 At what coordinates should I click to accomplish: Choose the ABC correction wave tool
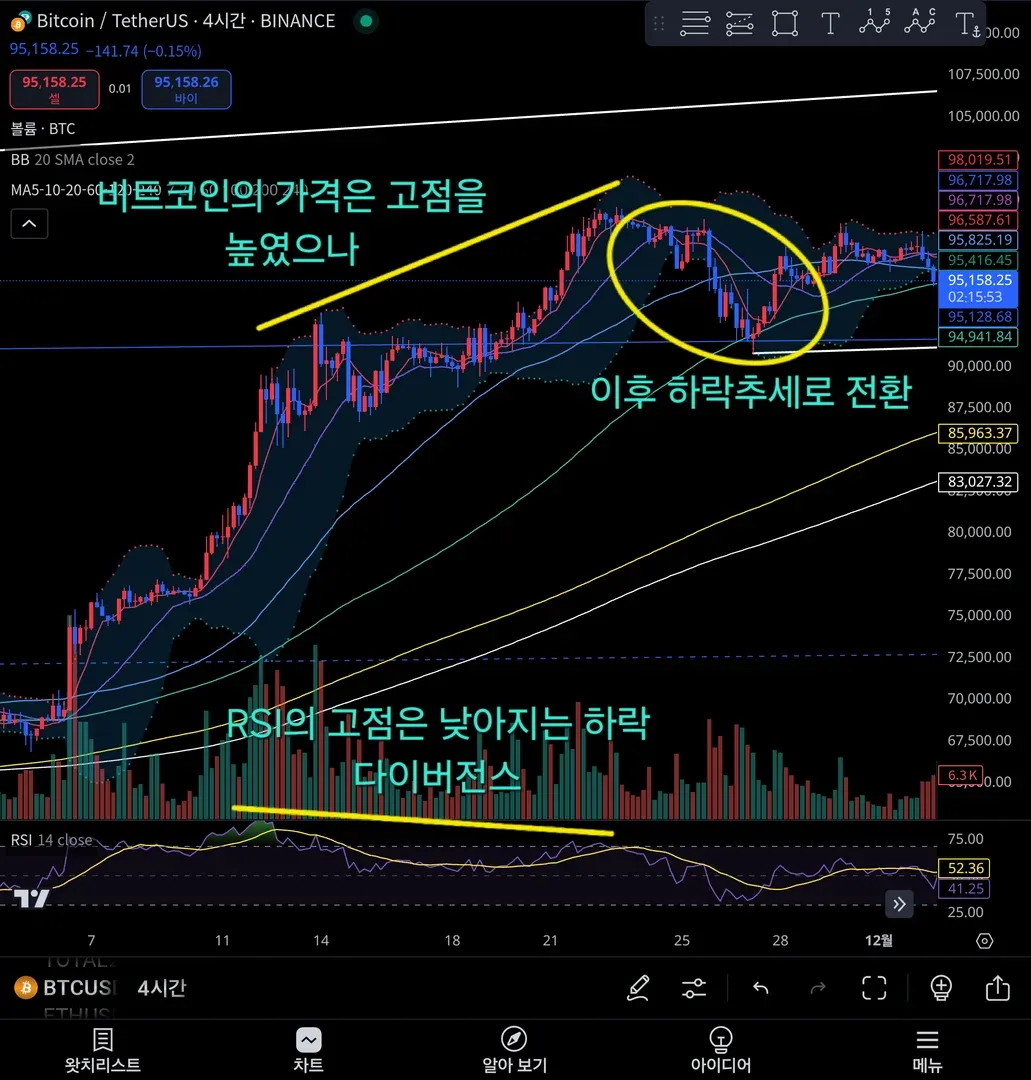click(920, 23)
